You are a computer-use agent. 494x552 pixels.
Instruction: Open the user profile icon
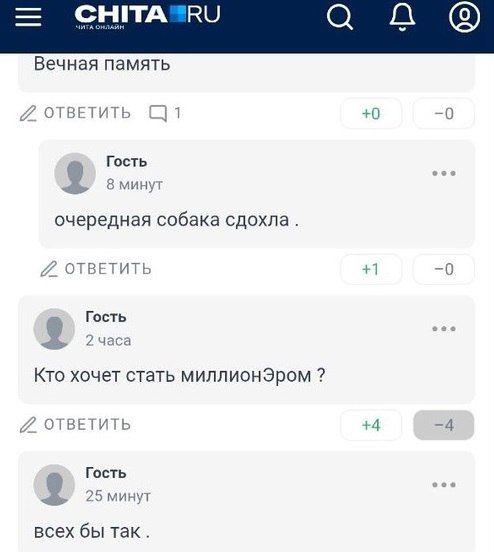point(464,17)
